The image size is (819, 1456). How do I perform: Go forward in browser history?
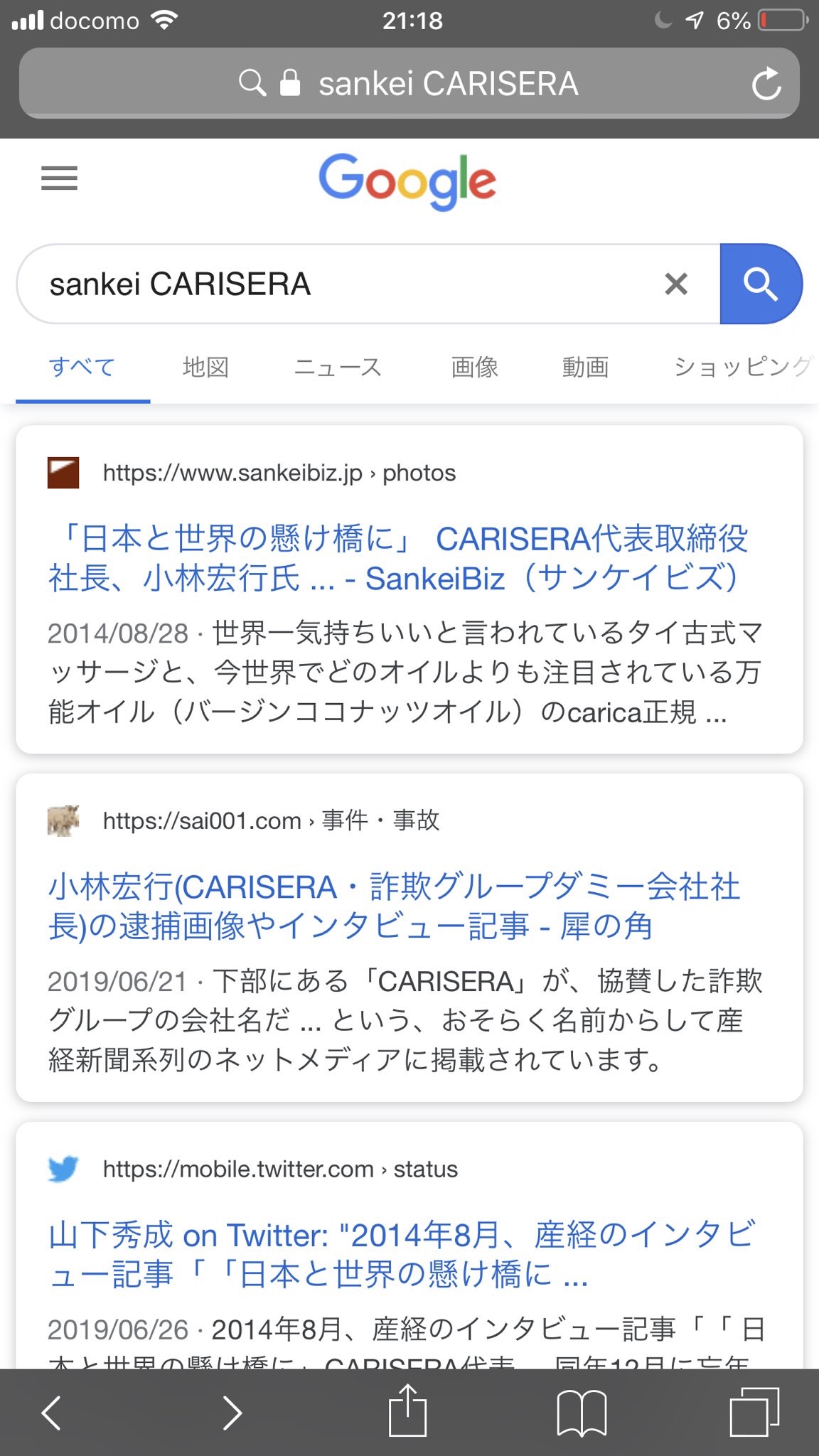(232, 1412)
